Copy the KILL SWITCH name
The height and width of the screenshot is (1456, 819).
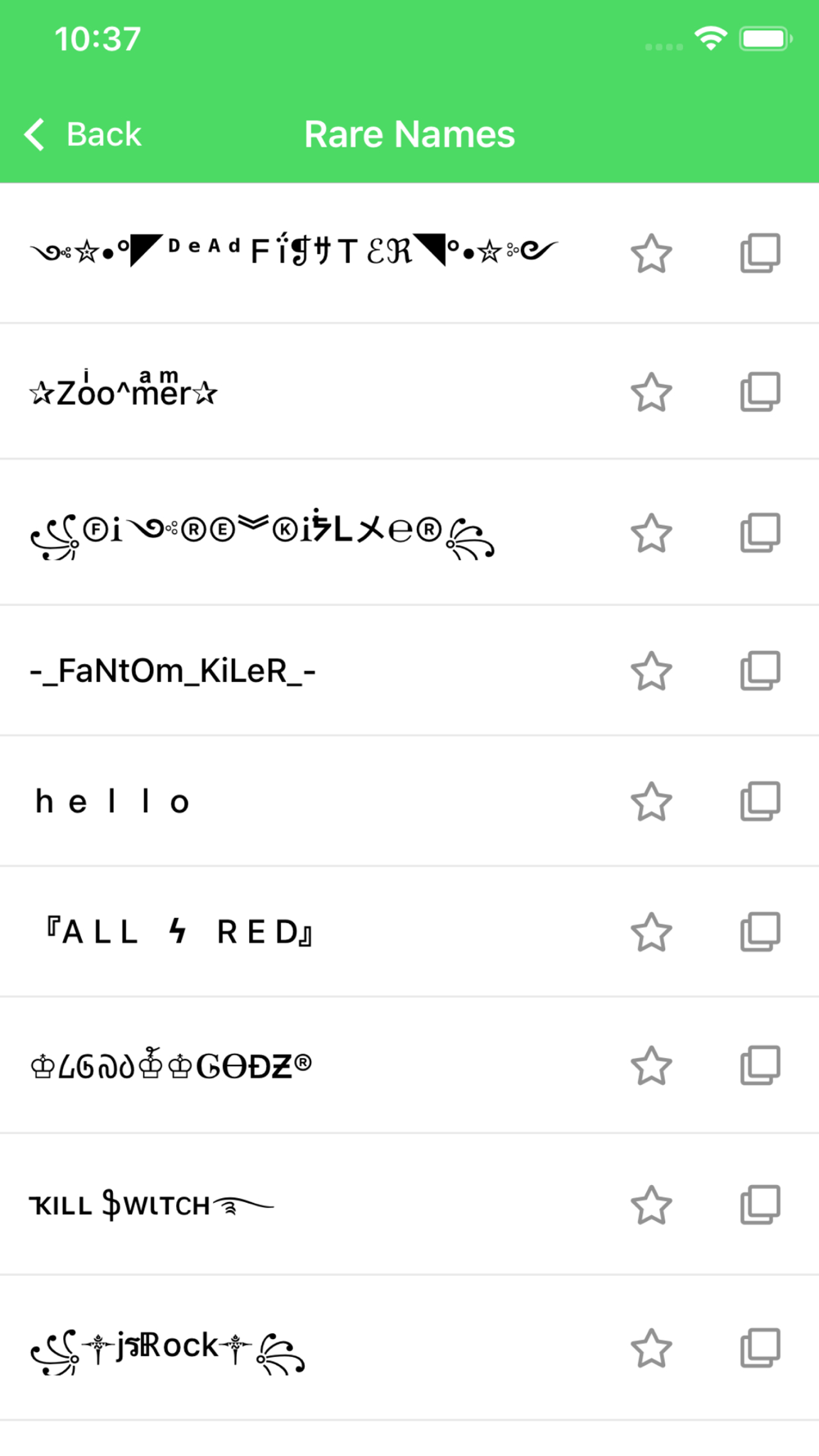point(760,1205)
